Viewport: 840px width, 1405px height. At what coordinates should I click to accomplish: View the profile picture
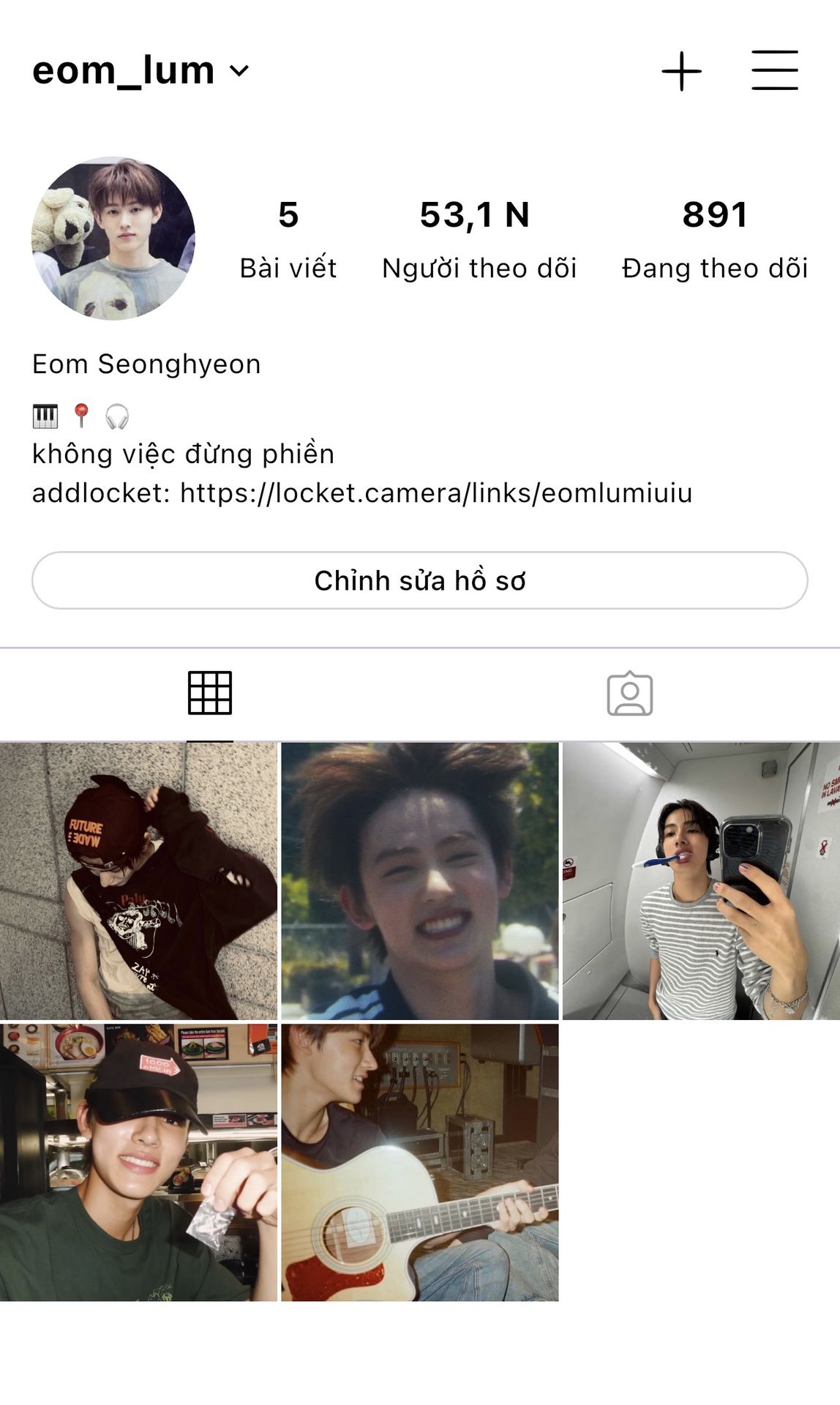[x=113, y=239]
